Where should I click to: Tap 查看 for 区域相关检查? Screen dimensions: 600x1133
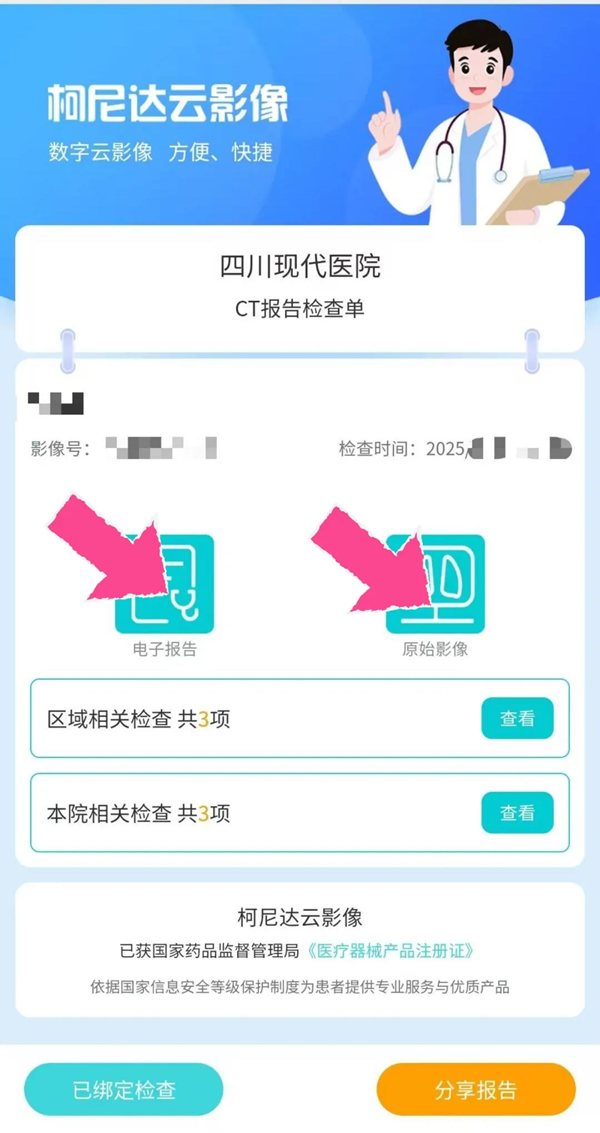[x=517, y=718]
